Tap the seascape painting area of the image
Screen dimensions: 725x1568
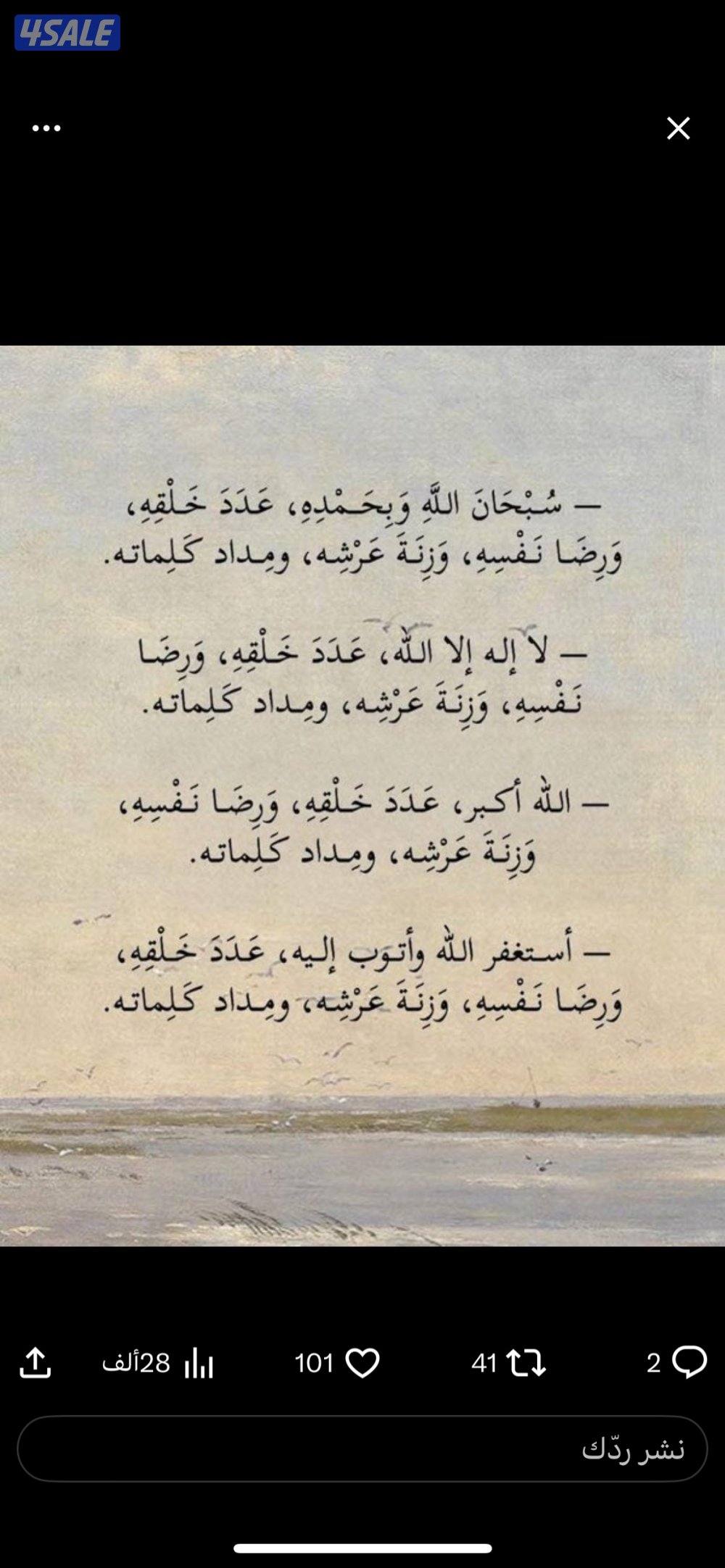point(362,1159)
